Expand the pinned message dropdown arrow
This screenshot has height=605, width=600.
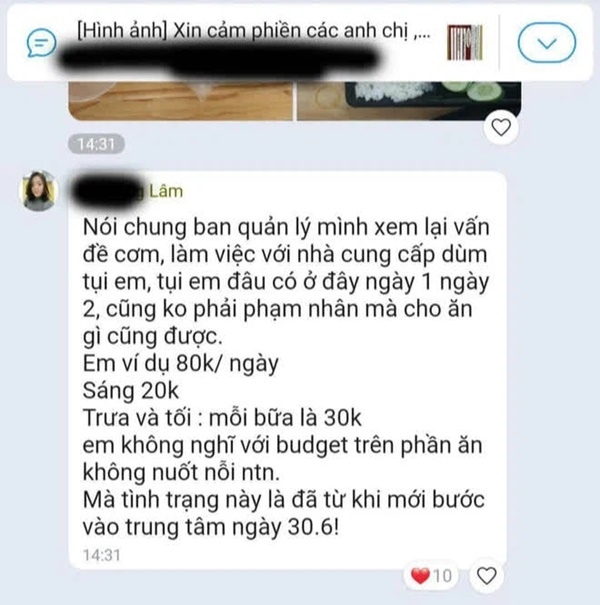pos(546,42)
